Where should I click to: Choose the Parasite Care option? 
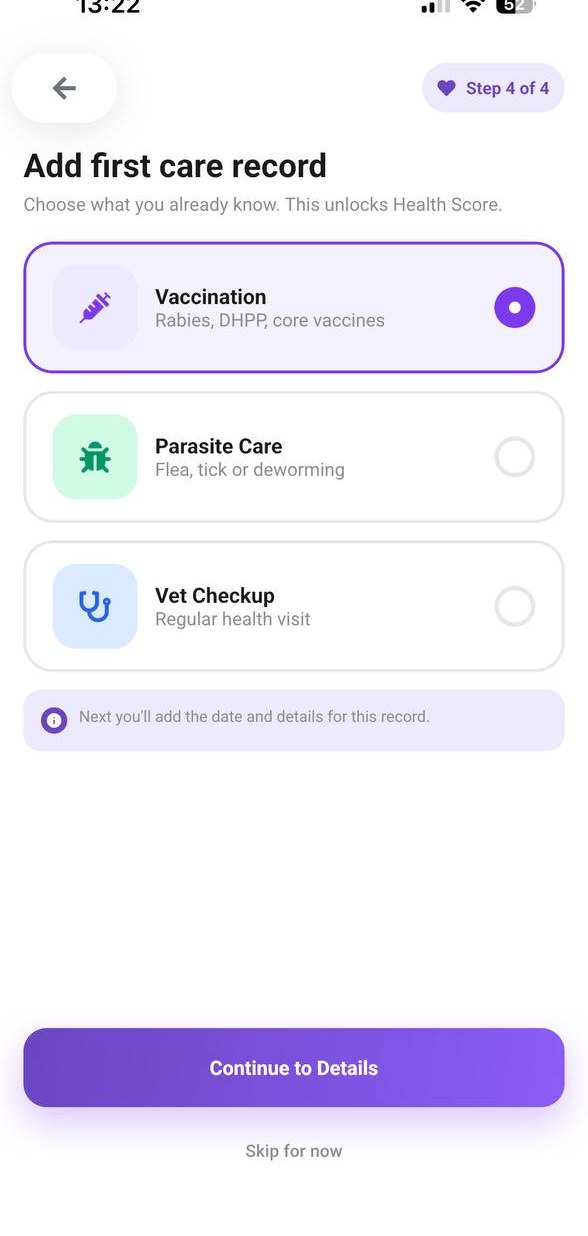point(294,457)
